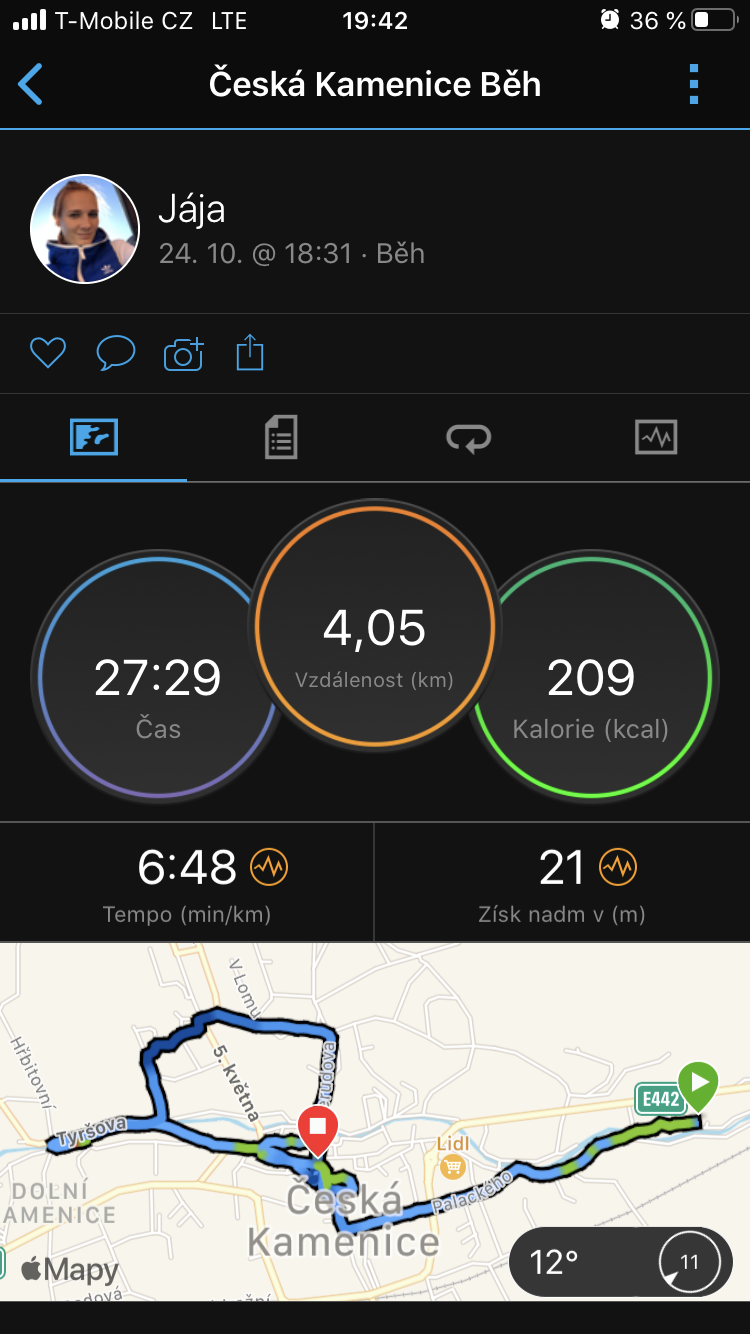
Task: Open the Tempo chart icon
Action: [269, 867]
